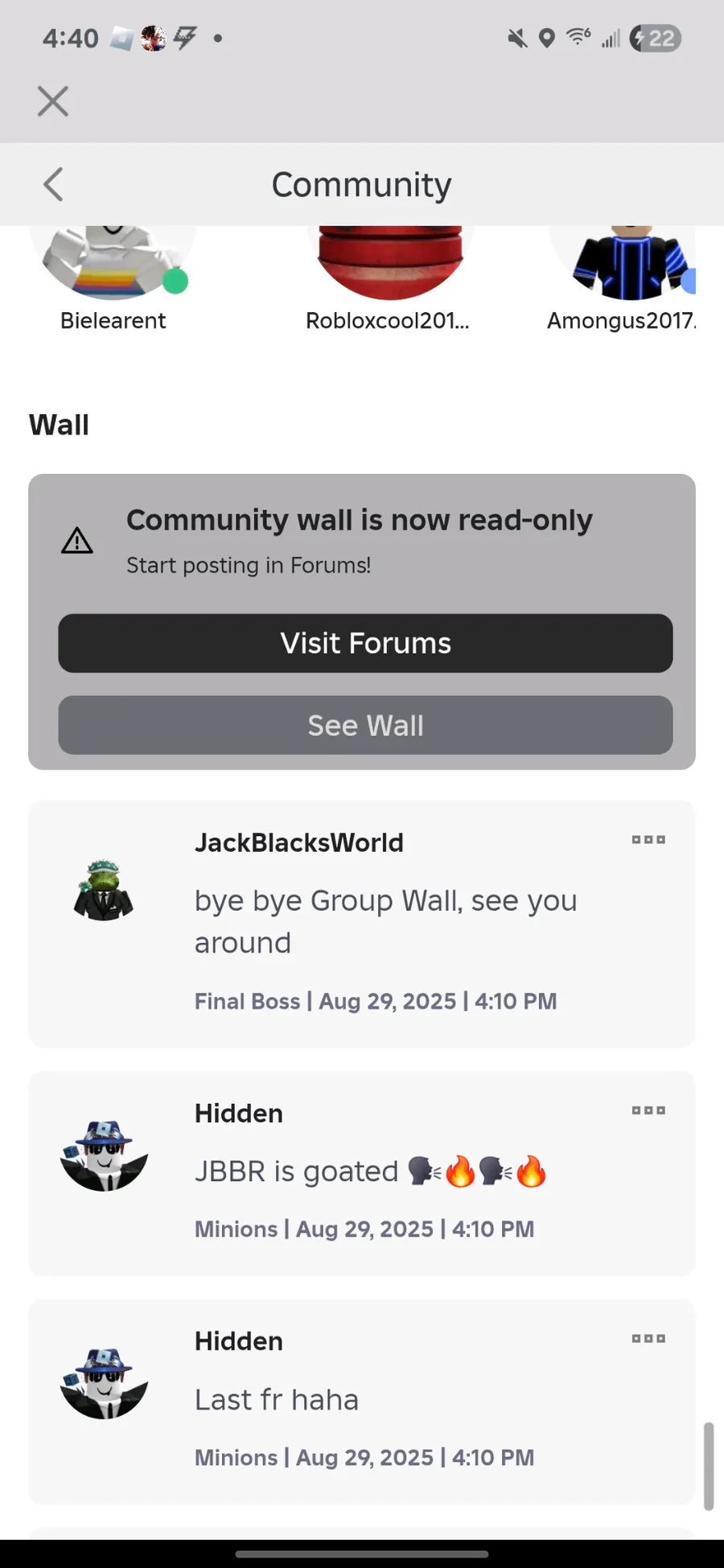Open options on the Last fr haha post

click(648, 1339)
